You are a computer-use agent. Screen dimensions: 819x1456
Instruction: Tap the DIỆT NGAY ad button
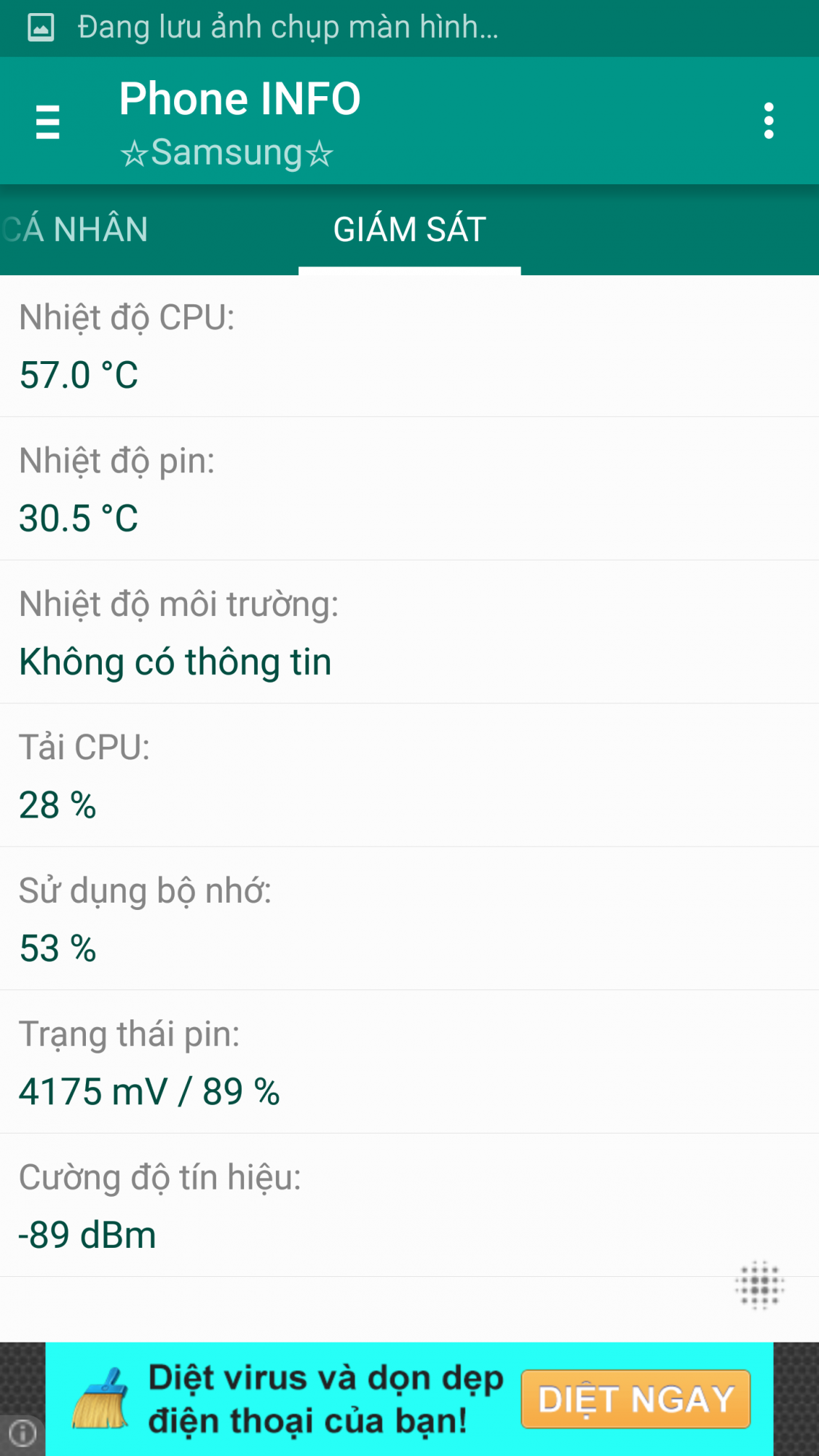(636, 1399)
